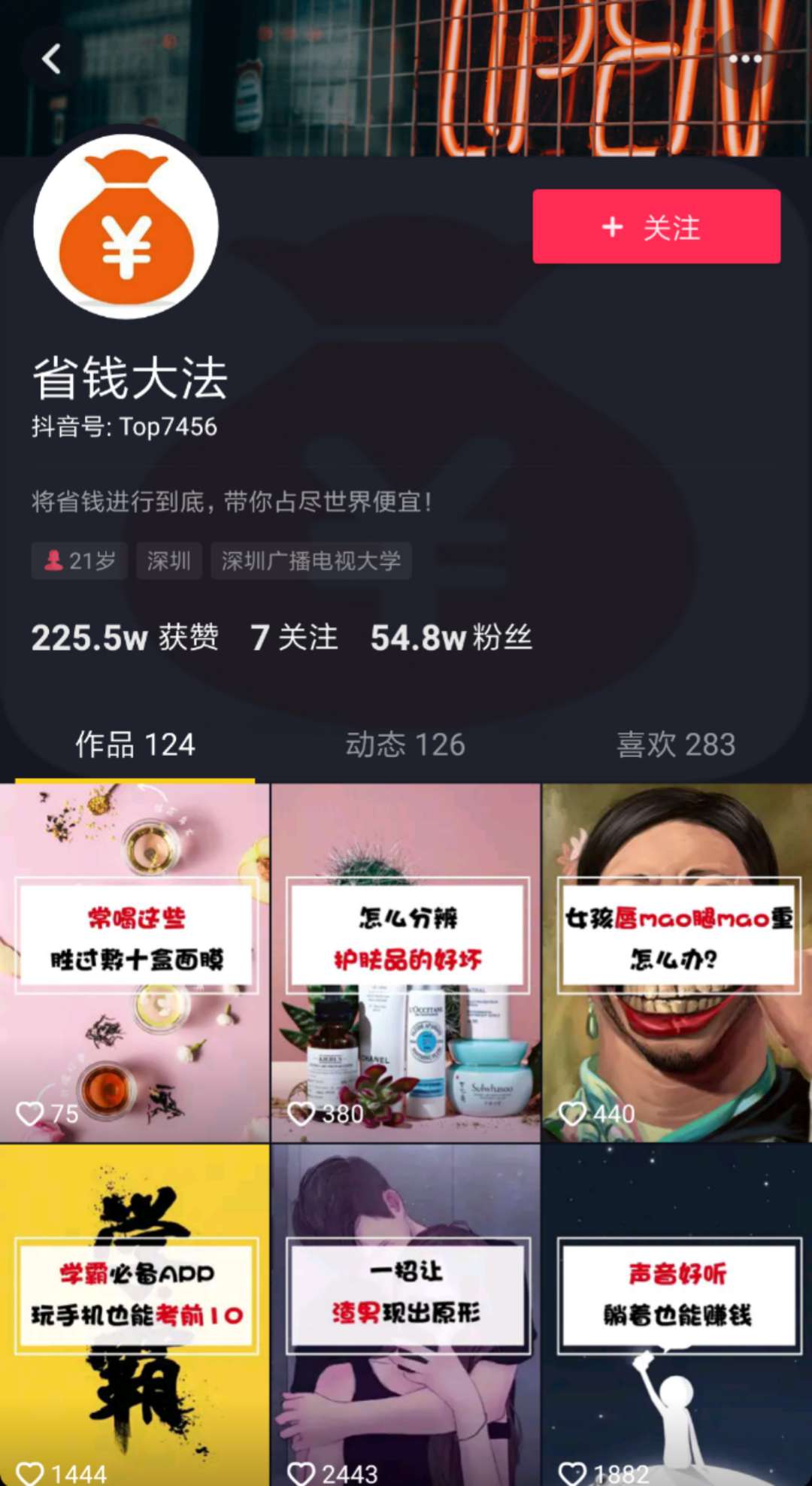Open the 7 关注 following list

tap(294, 638)
